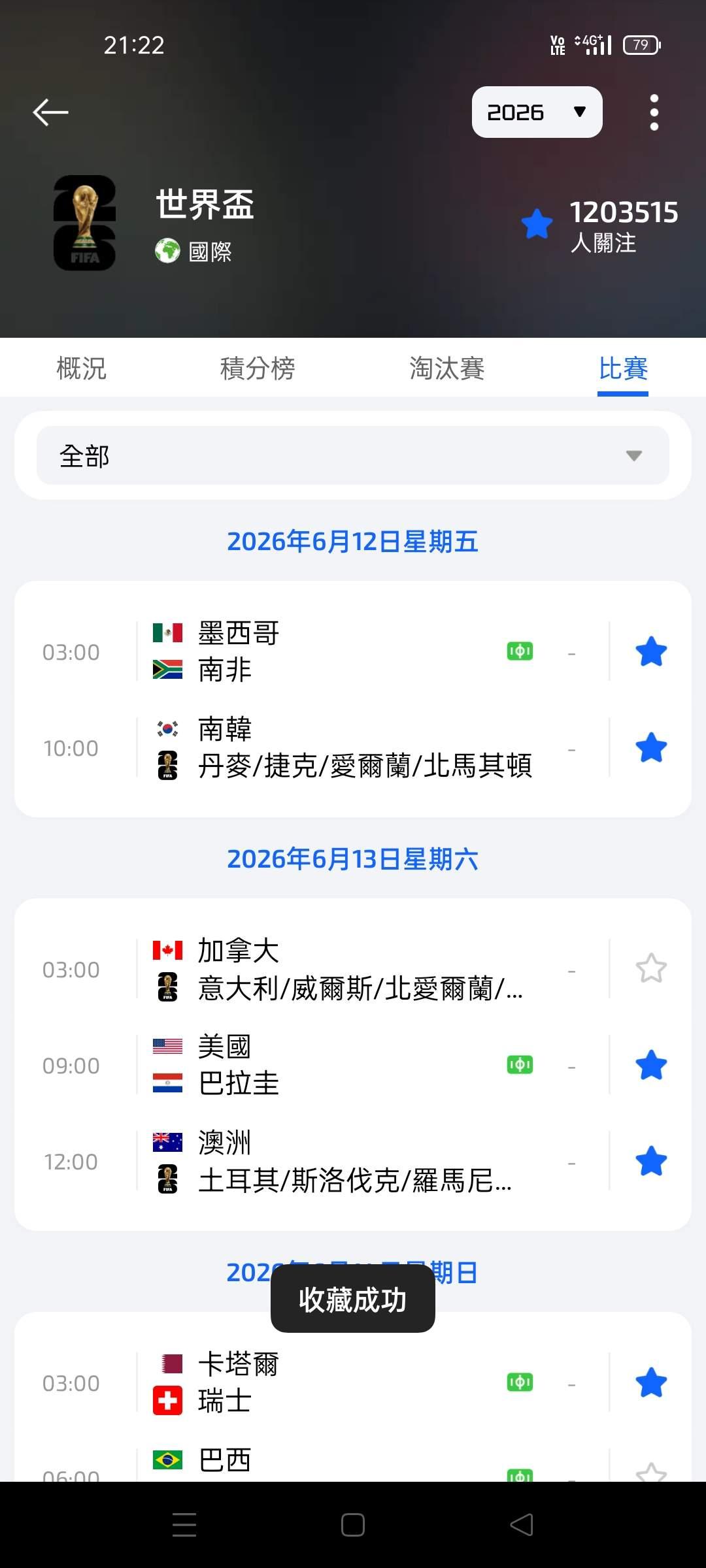The width and height of the screenshot is (706, 1568).
Task: Go back using the top arrow
Action: point(50,112)
